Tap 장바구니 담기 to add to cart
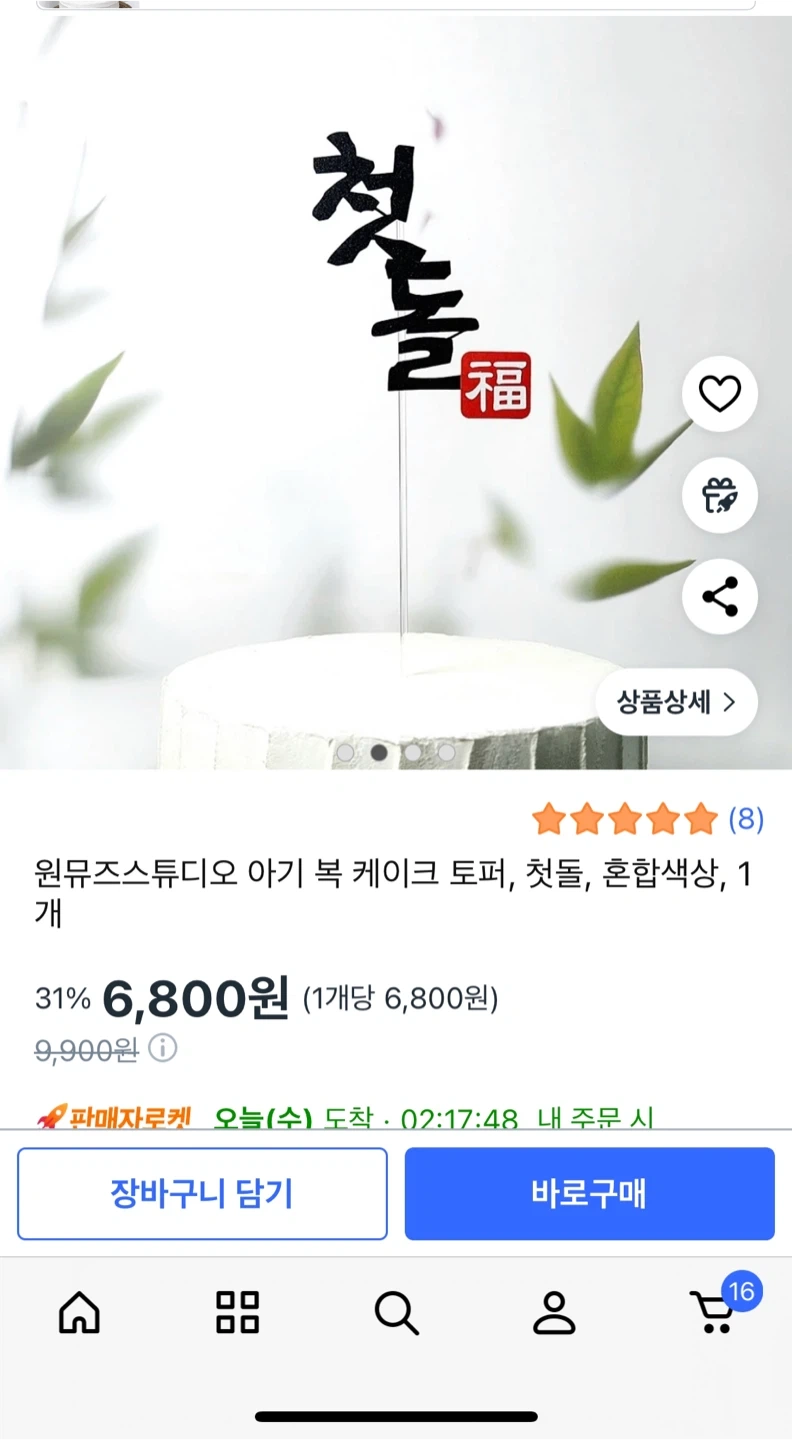Viewport: 792px width, 1440px height. pyautogui.click(x=202, y=1193)
